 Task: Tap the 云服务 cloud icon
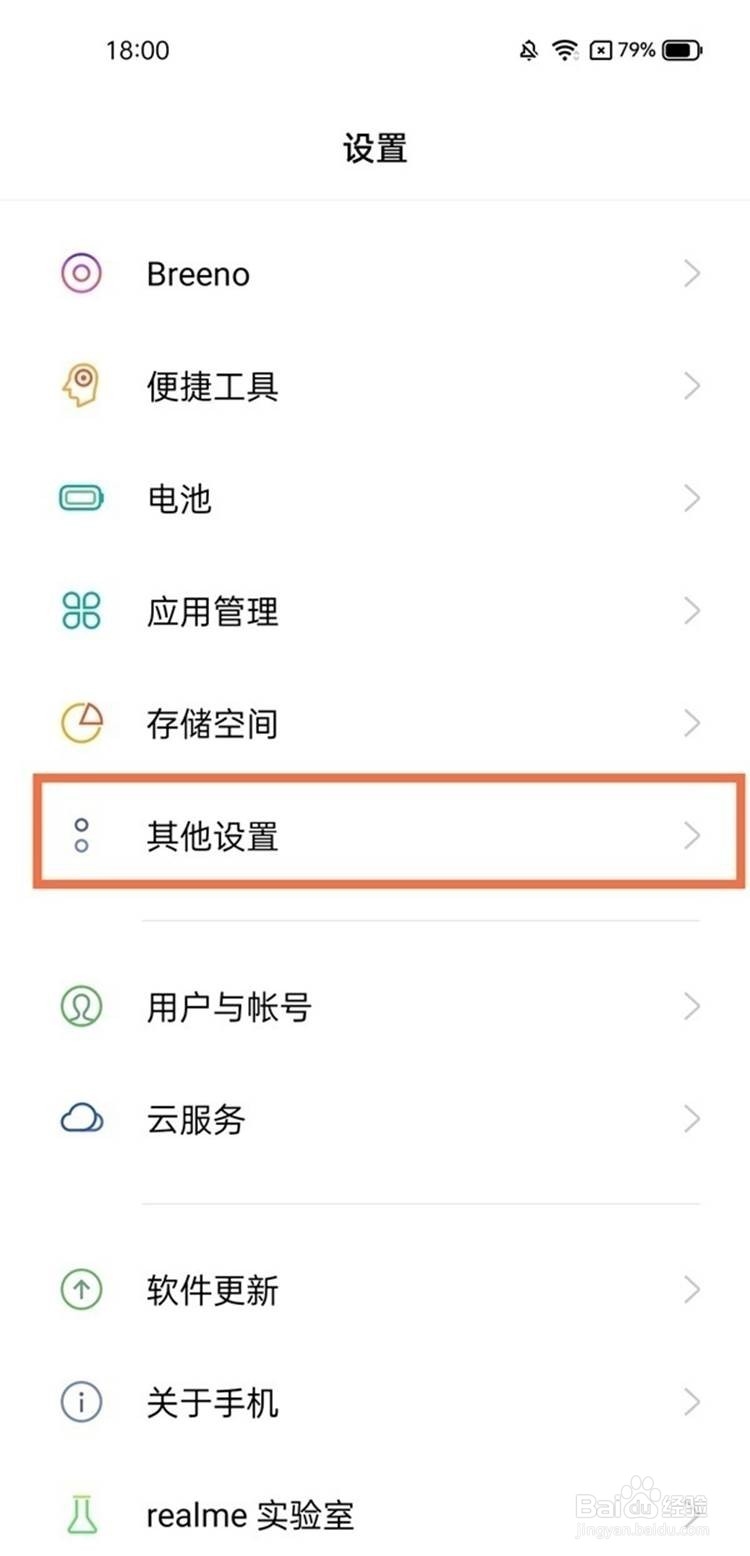click(x=80, y=1119)
